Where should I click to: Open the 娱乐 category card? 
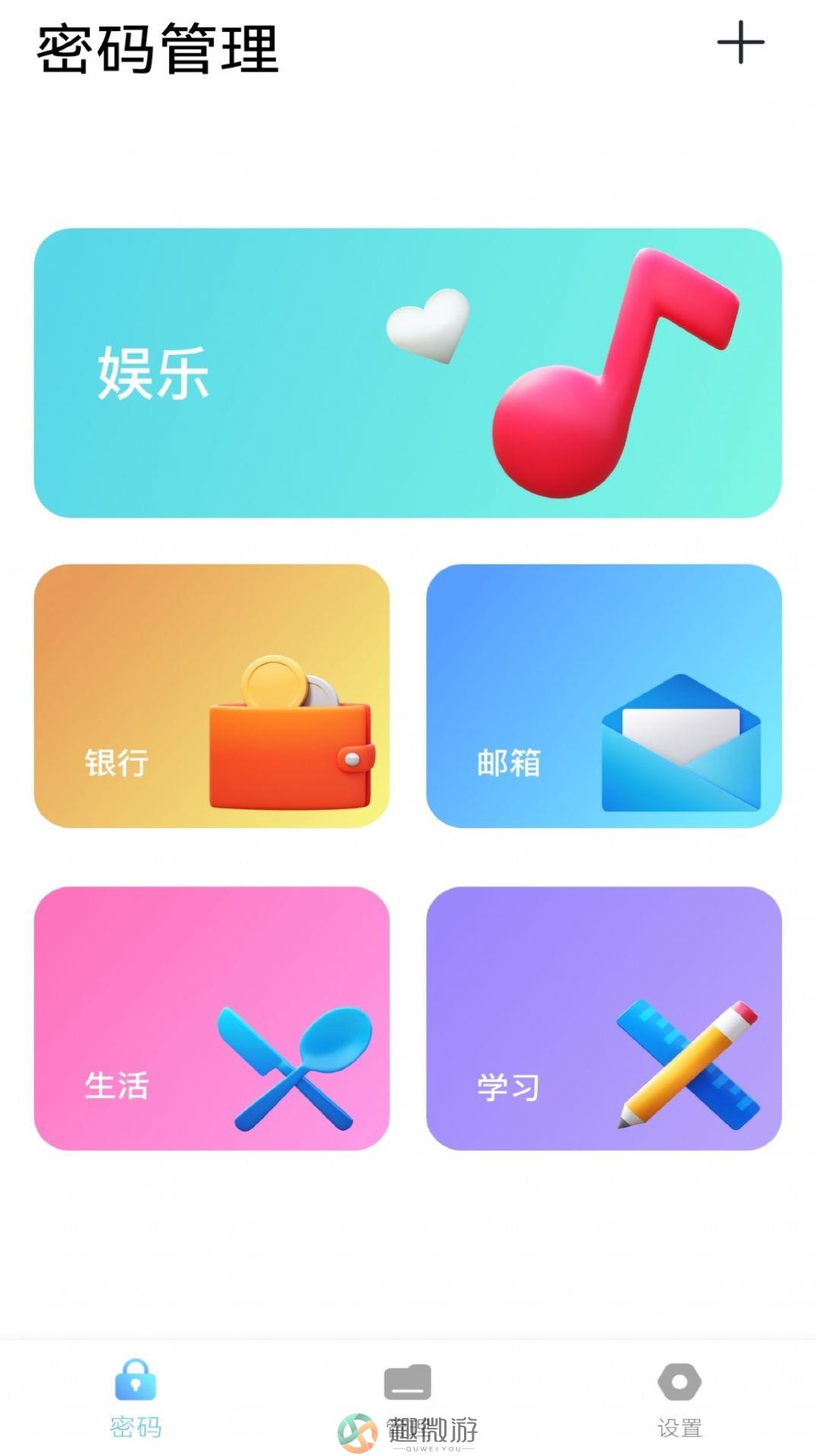[x=408, y=373]
